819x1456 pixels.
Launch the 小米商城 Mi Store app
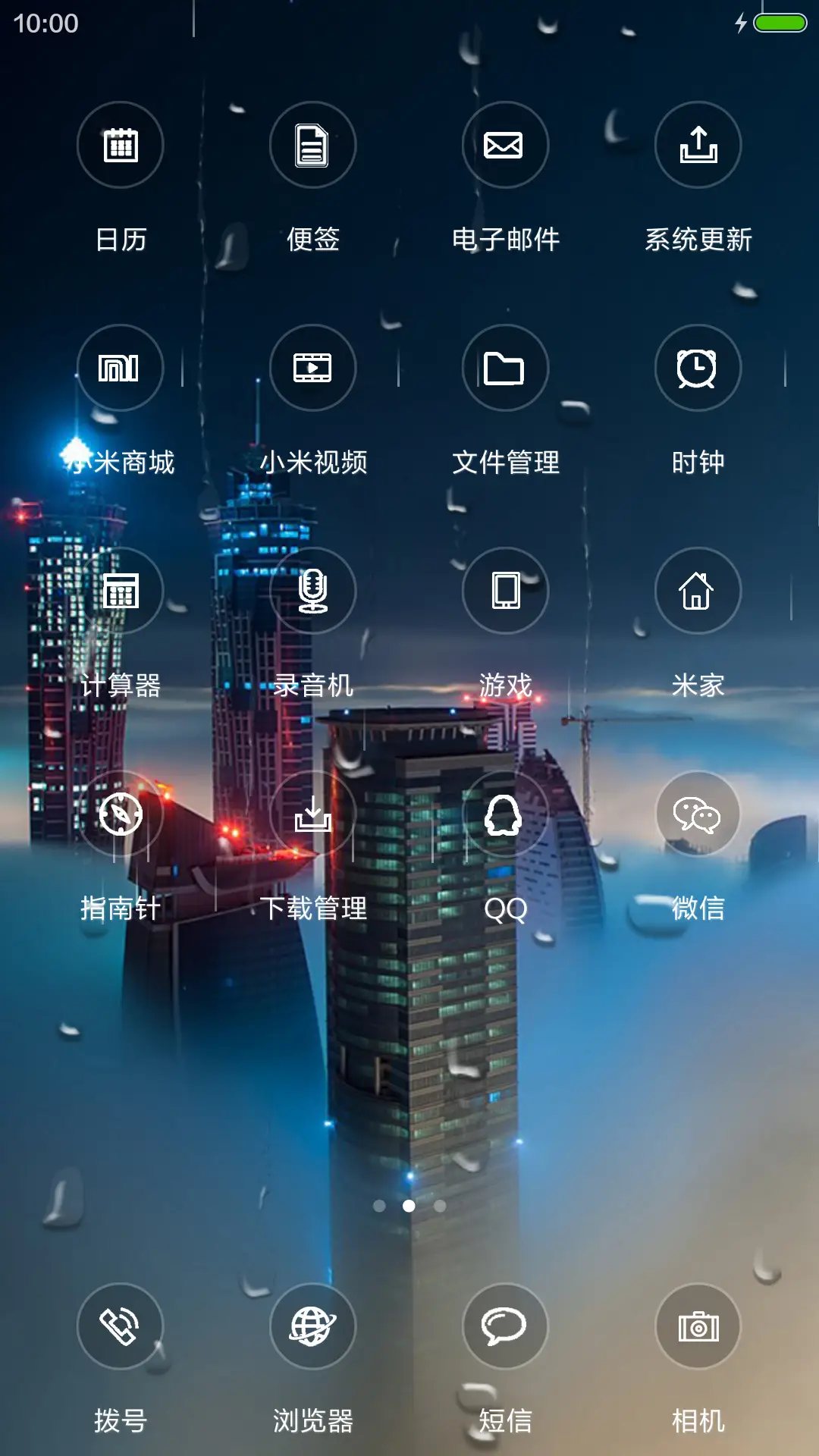(x=120, y=366)
